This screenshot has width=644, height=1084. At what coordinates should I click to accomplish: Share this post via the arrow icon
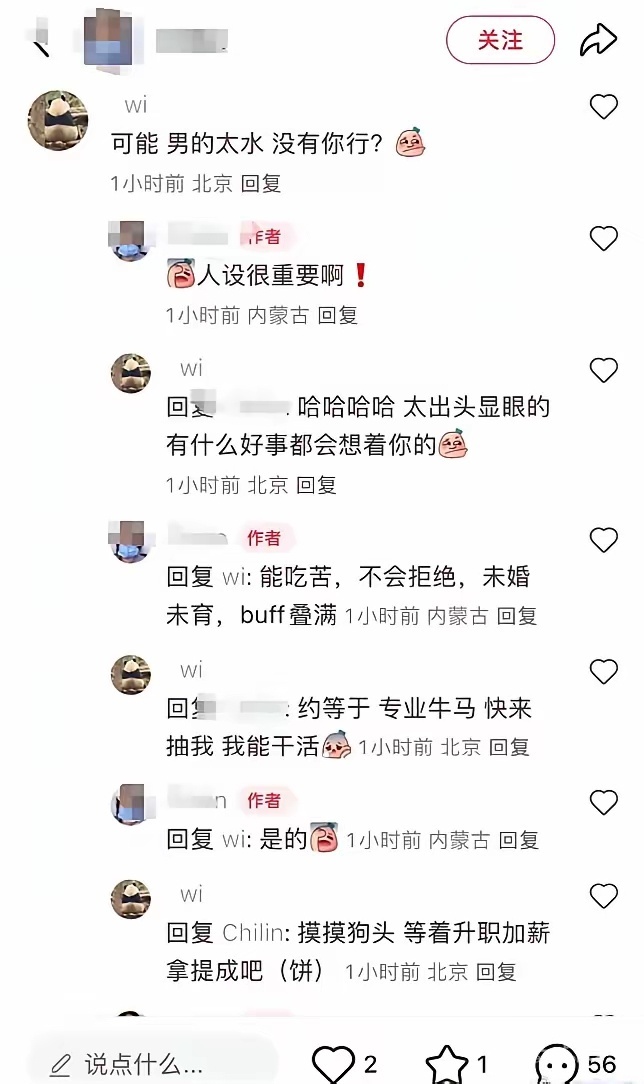tap(598, 41)
